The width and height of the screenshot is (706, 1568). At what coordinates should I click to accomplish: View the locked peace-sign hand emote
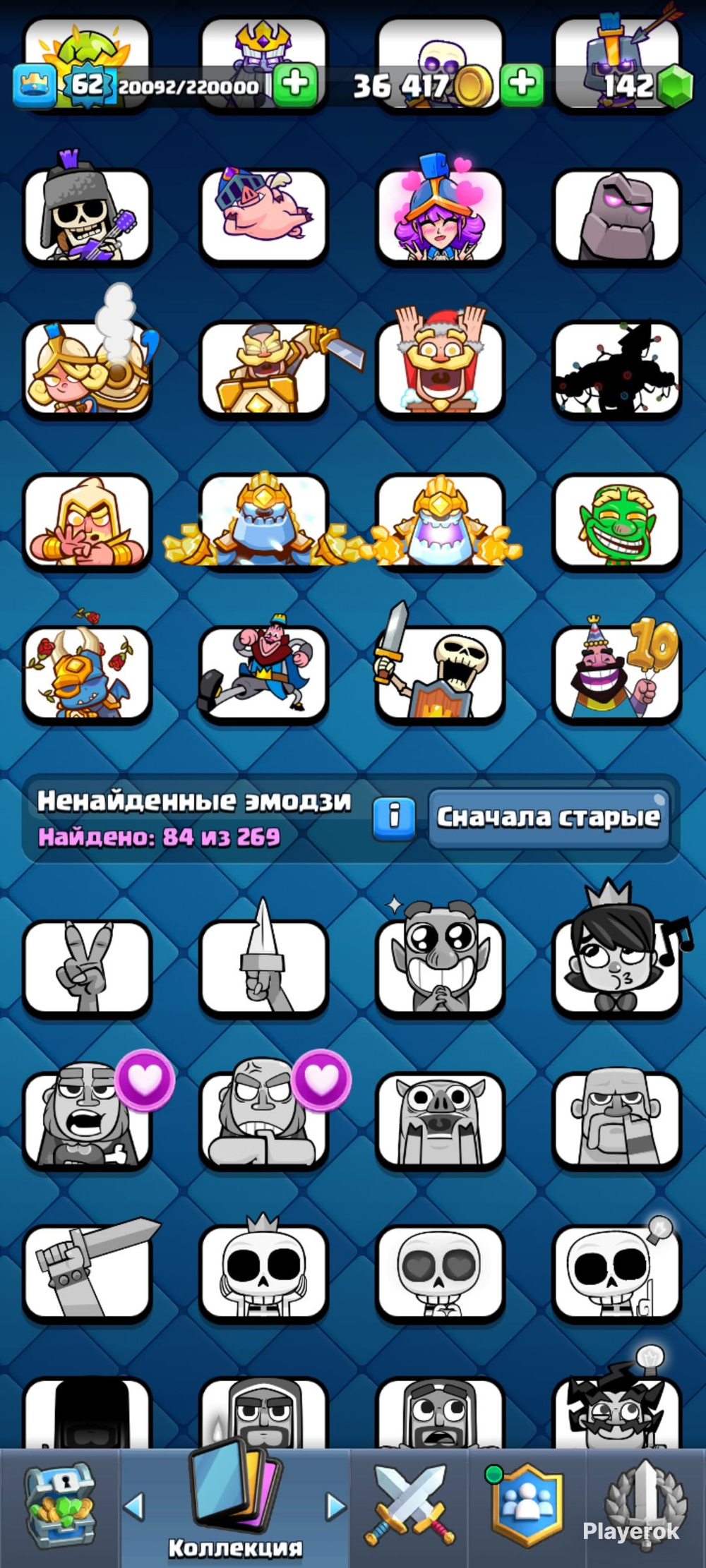coord(88,968)
